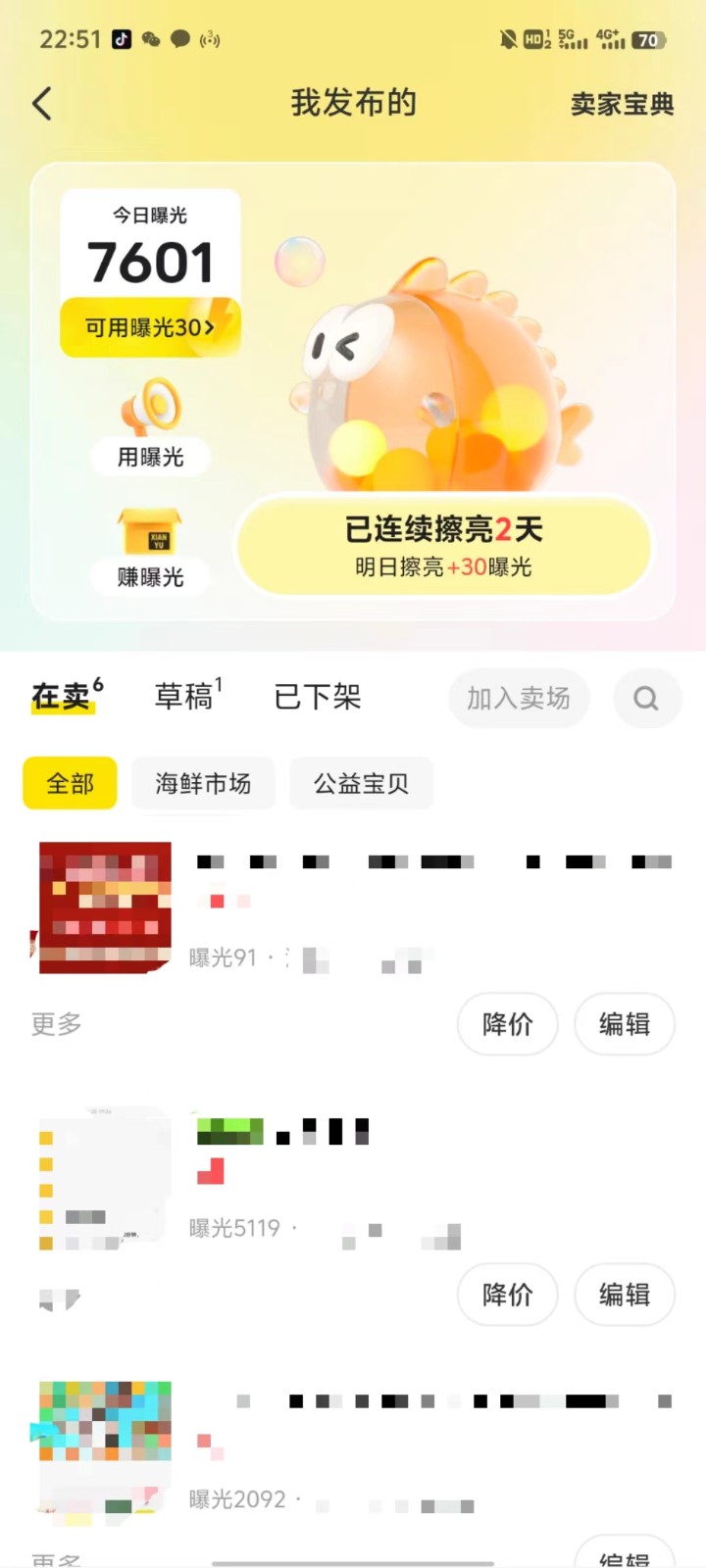
Task: Switch to 草稿 tab
Action: click(186, 697)
